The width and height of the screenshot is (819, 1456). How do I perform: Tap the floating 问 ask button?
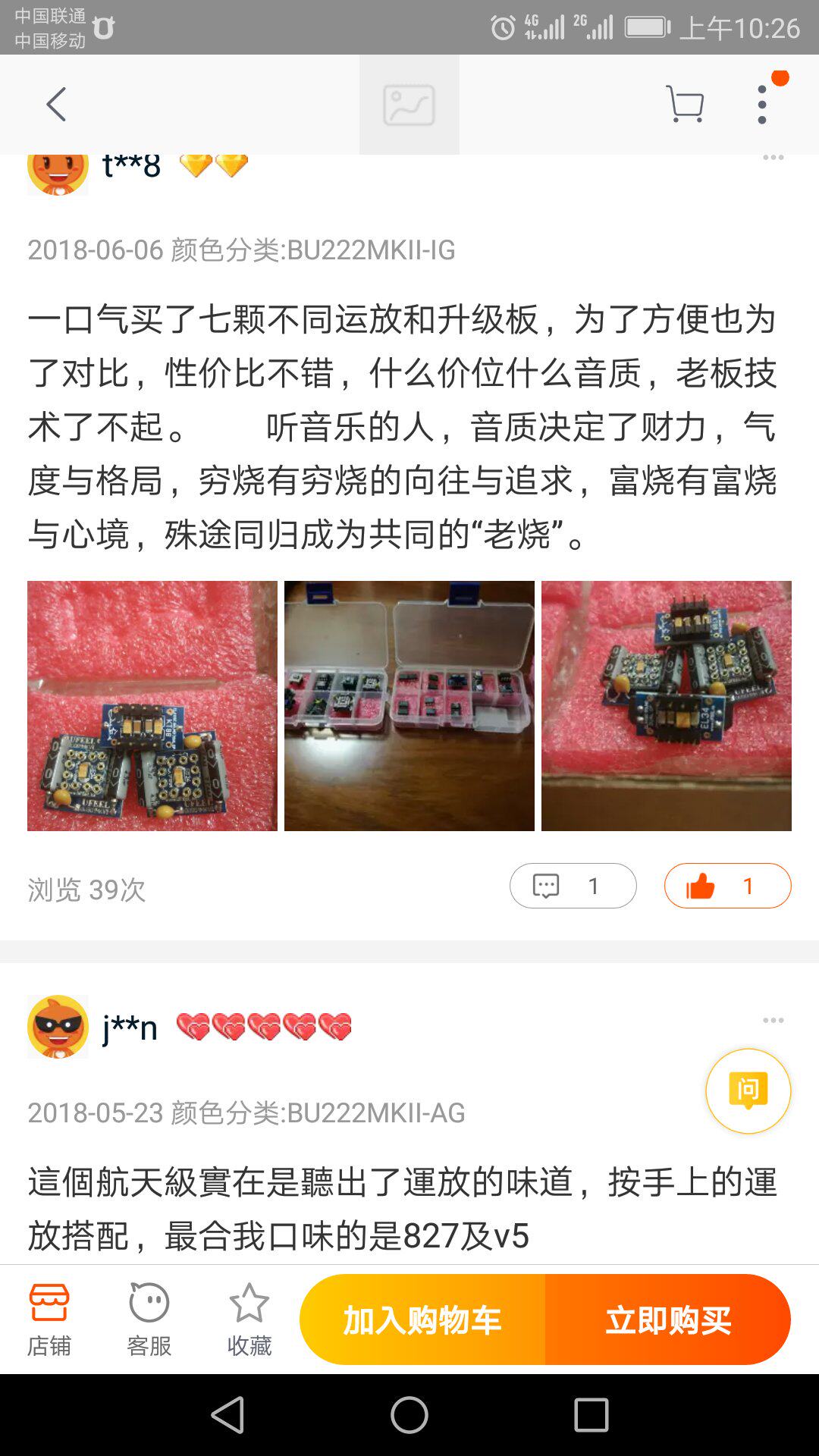(x=748, y=1091)
